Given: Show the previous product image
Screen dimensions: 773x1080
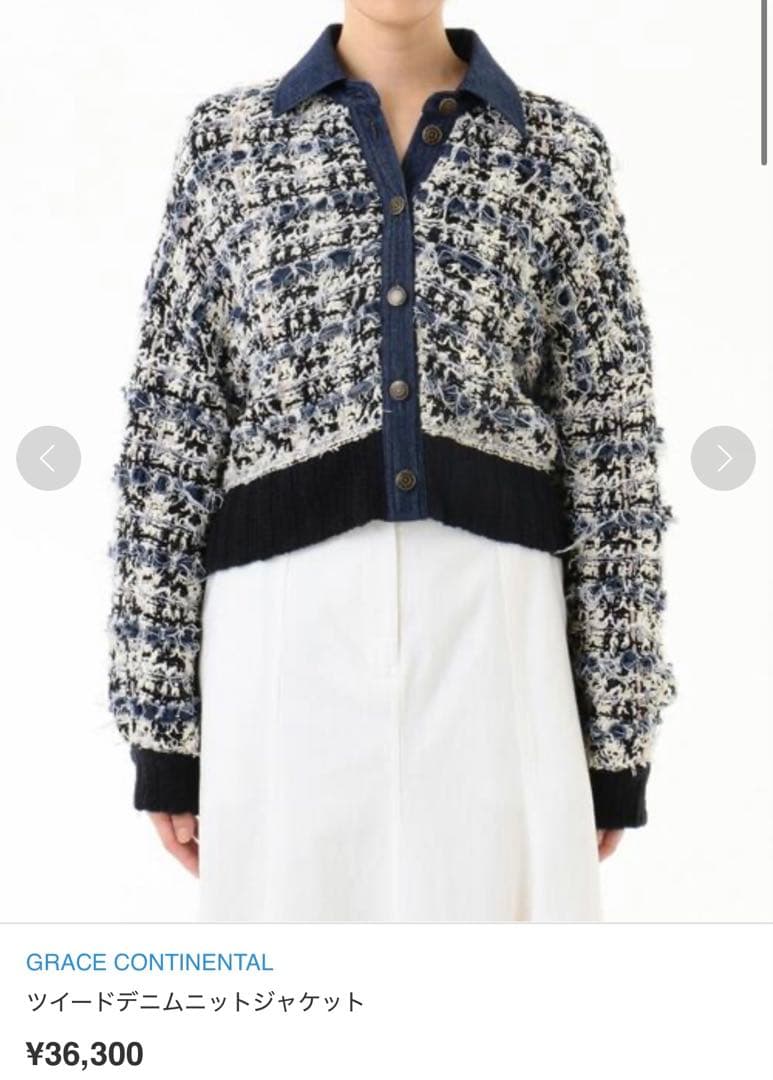Looking at the screenshot, I should click(x=48, y=458).
